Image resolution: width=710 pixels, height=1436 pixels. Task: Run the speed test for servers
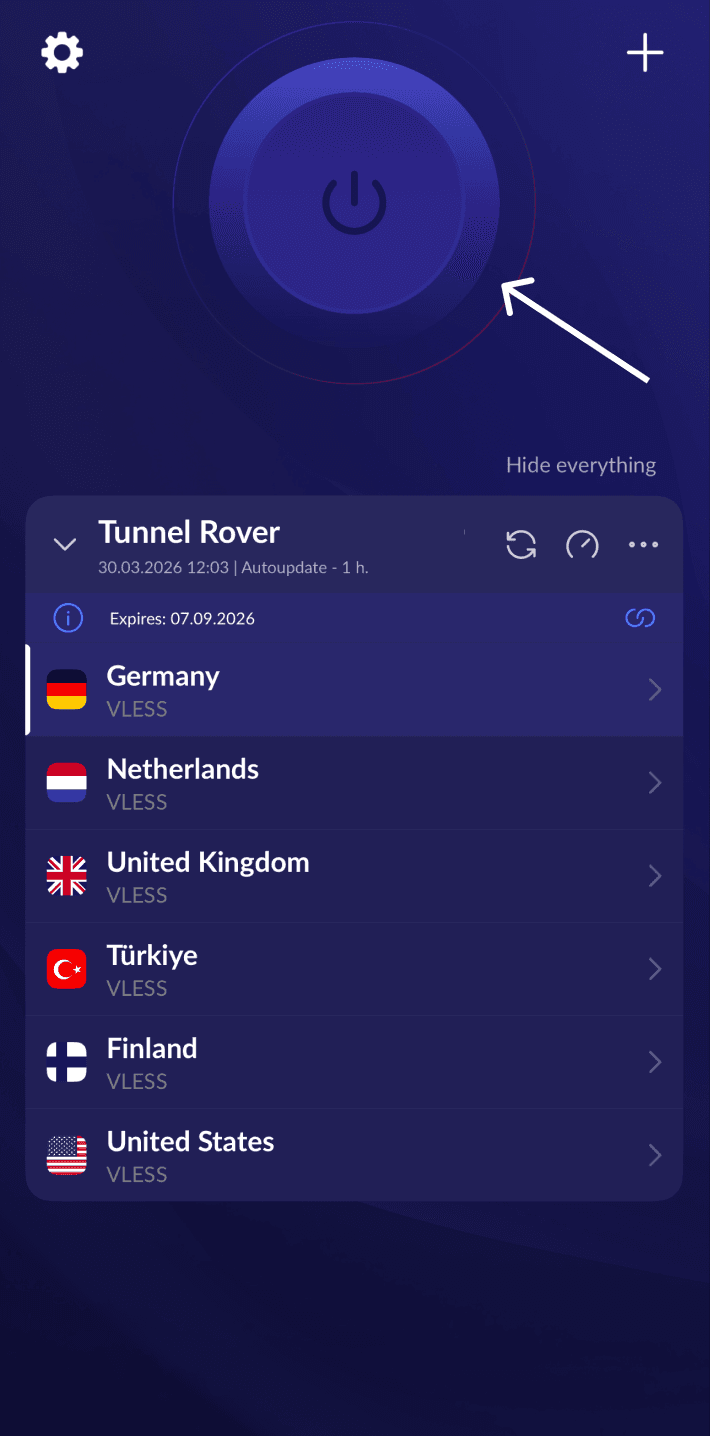coord(582,544)
